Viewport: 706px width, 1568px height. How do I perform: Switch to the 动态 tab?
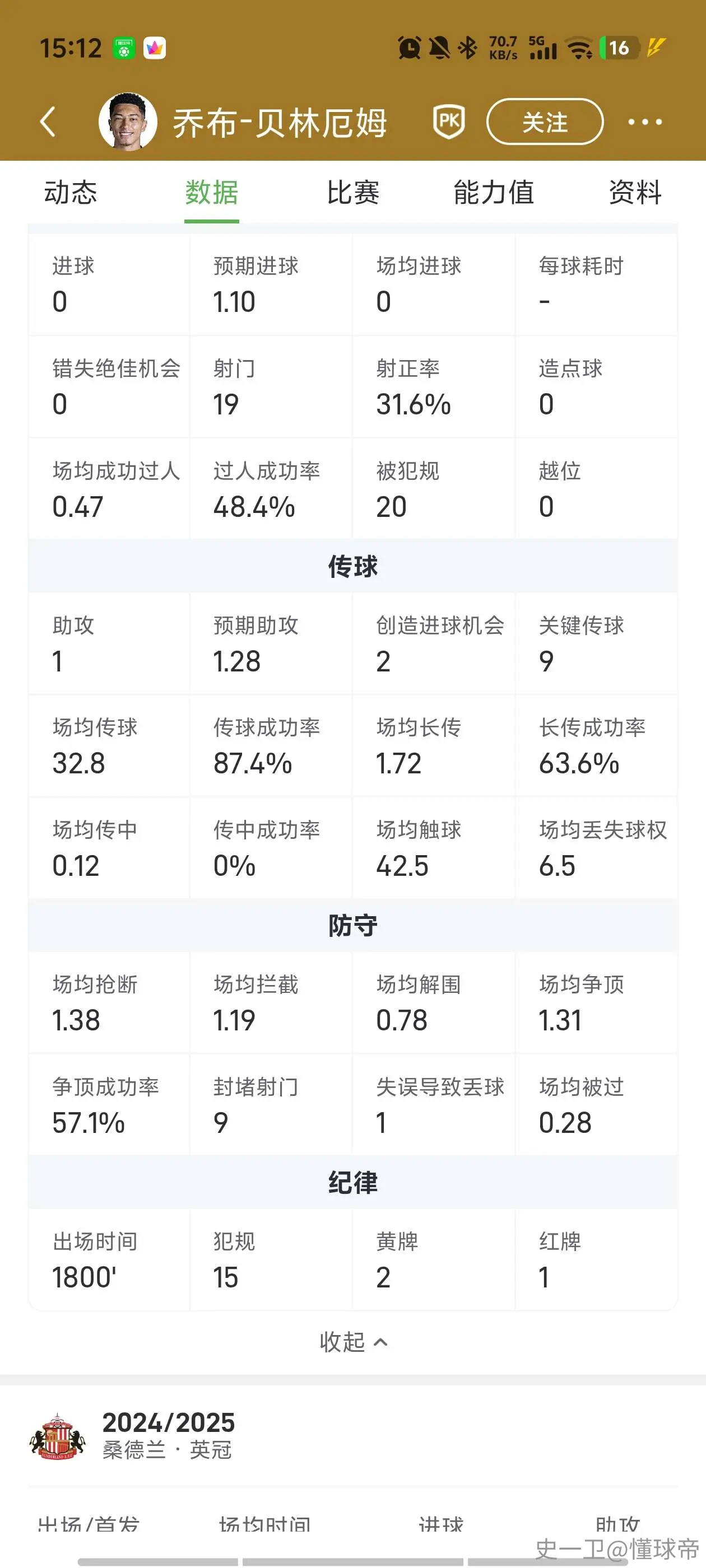point(71,193)
